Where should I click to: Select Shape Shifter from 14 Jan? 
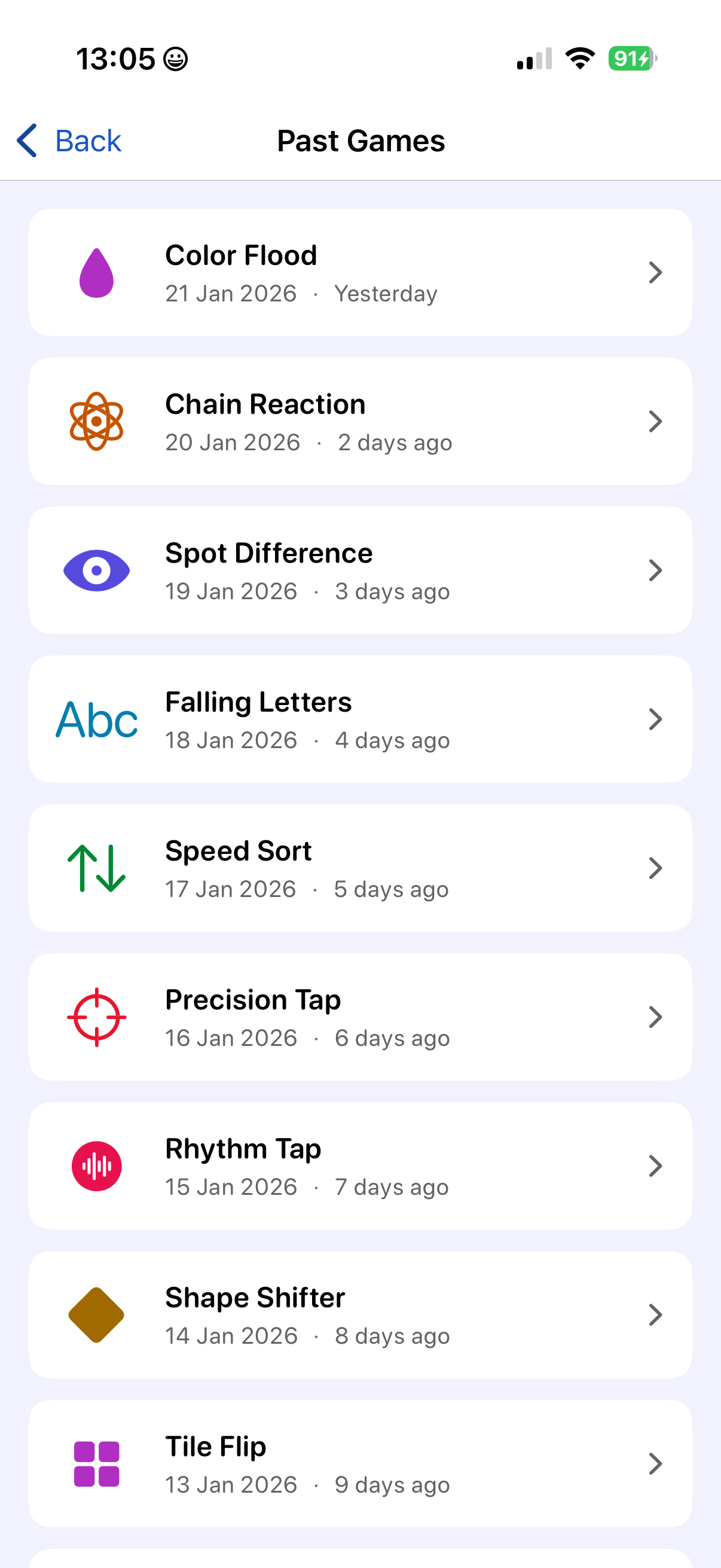360,1315
